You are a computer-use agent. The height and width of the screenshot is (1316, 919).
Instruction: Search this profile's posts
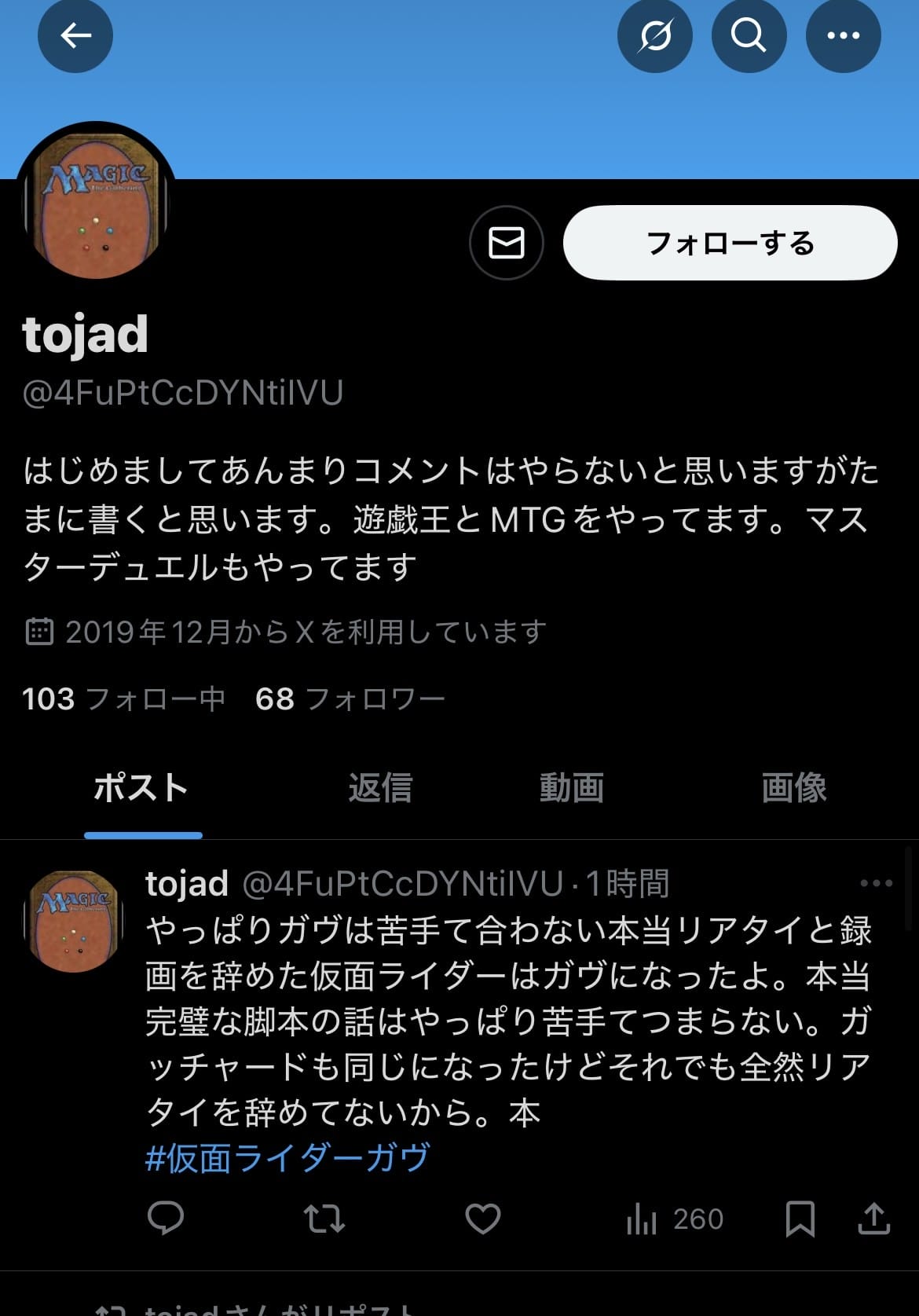(x=749, y=35)
